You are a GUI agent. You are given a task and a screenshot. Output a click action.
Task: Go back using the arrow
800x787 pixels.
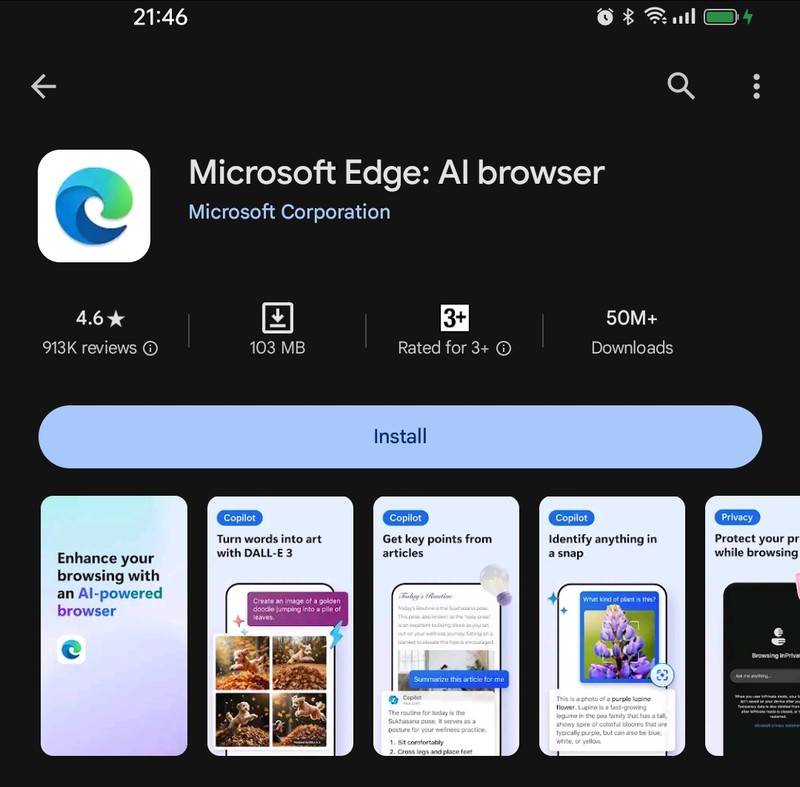point(43,87)
